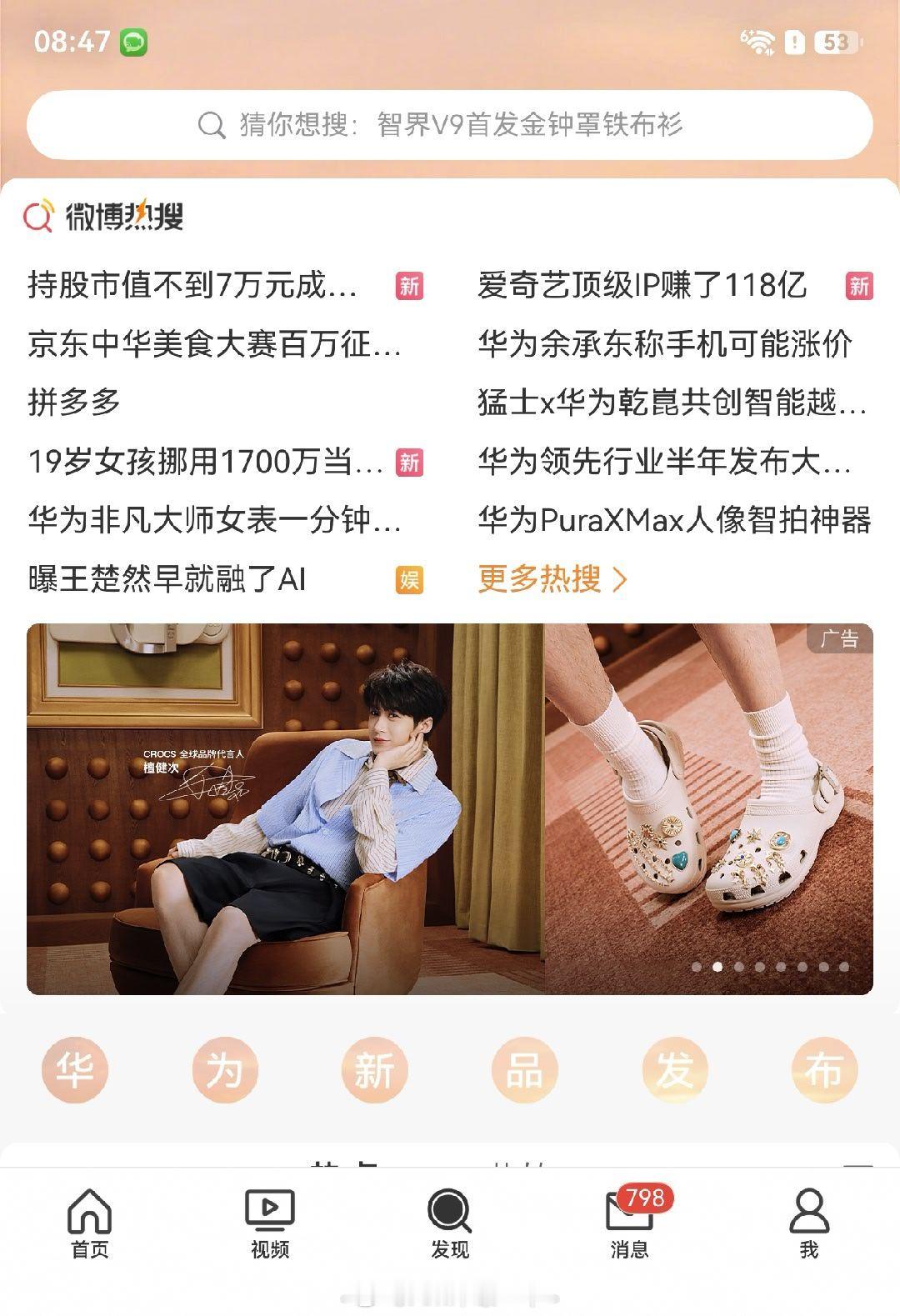The image size is (900, 1316).
Task: Click the 新 badge next to 爱奇艺顶级IP赚了118亿
Action: tap(859, 287)
